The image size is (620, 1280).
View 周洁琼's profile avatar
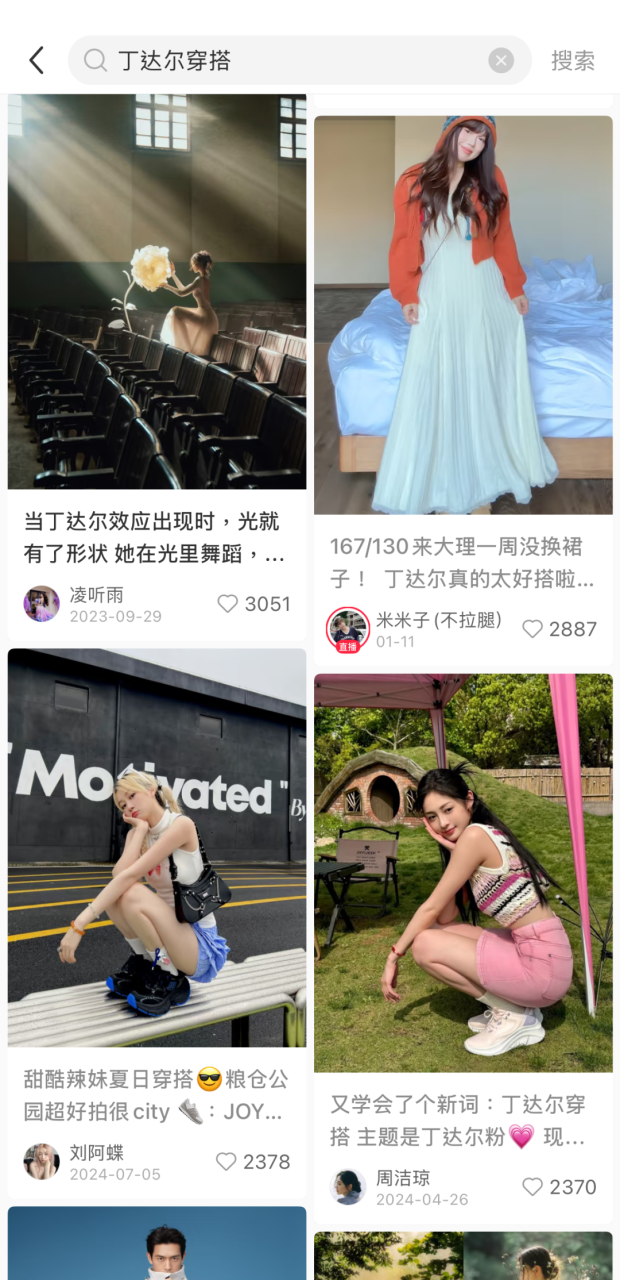pos(348,1187)
